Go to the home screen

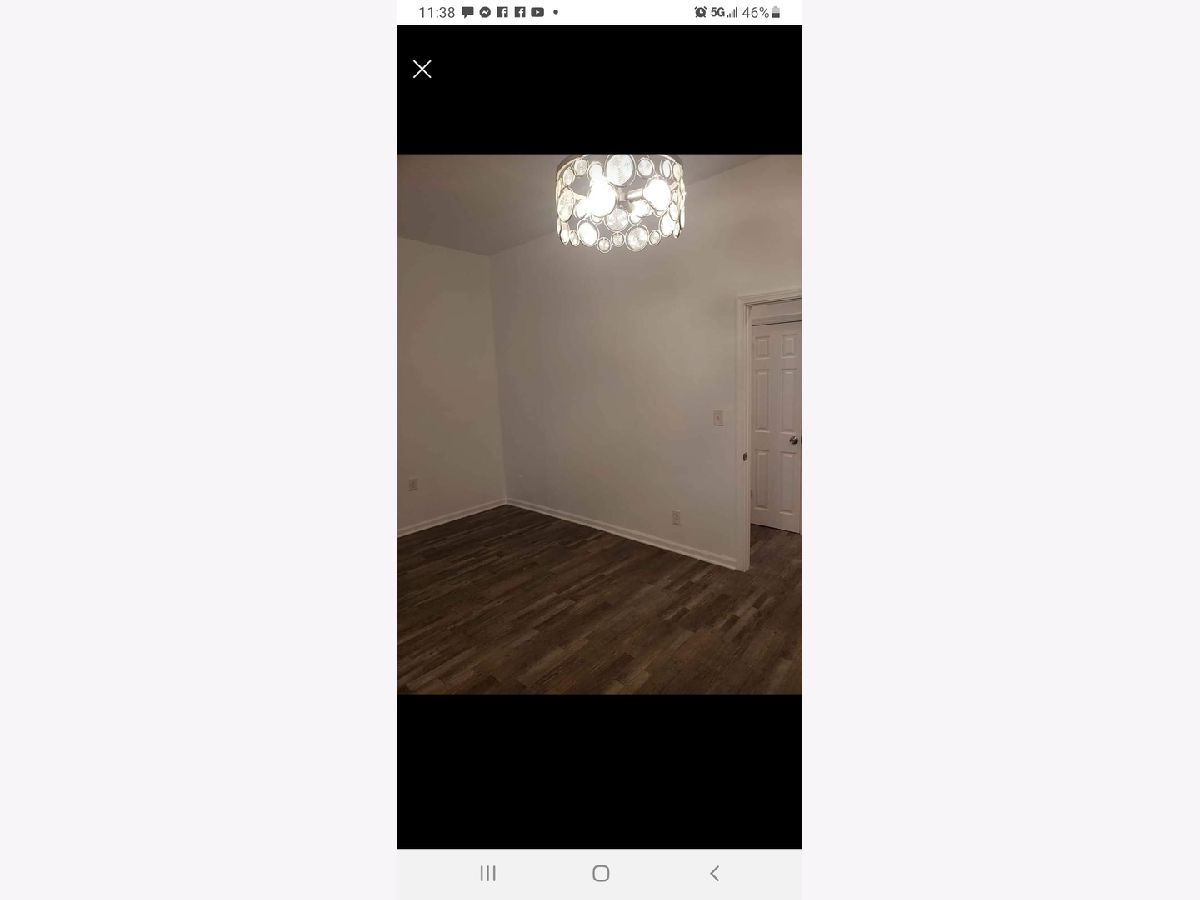click(x=600, y=873)
